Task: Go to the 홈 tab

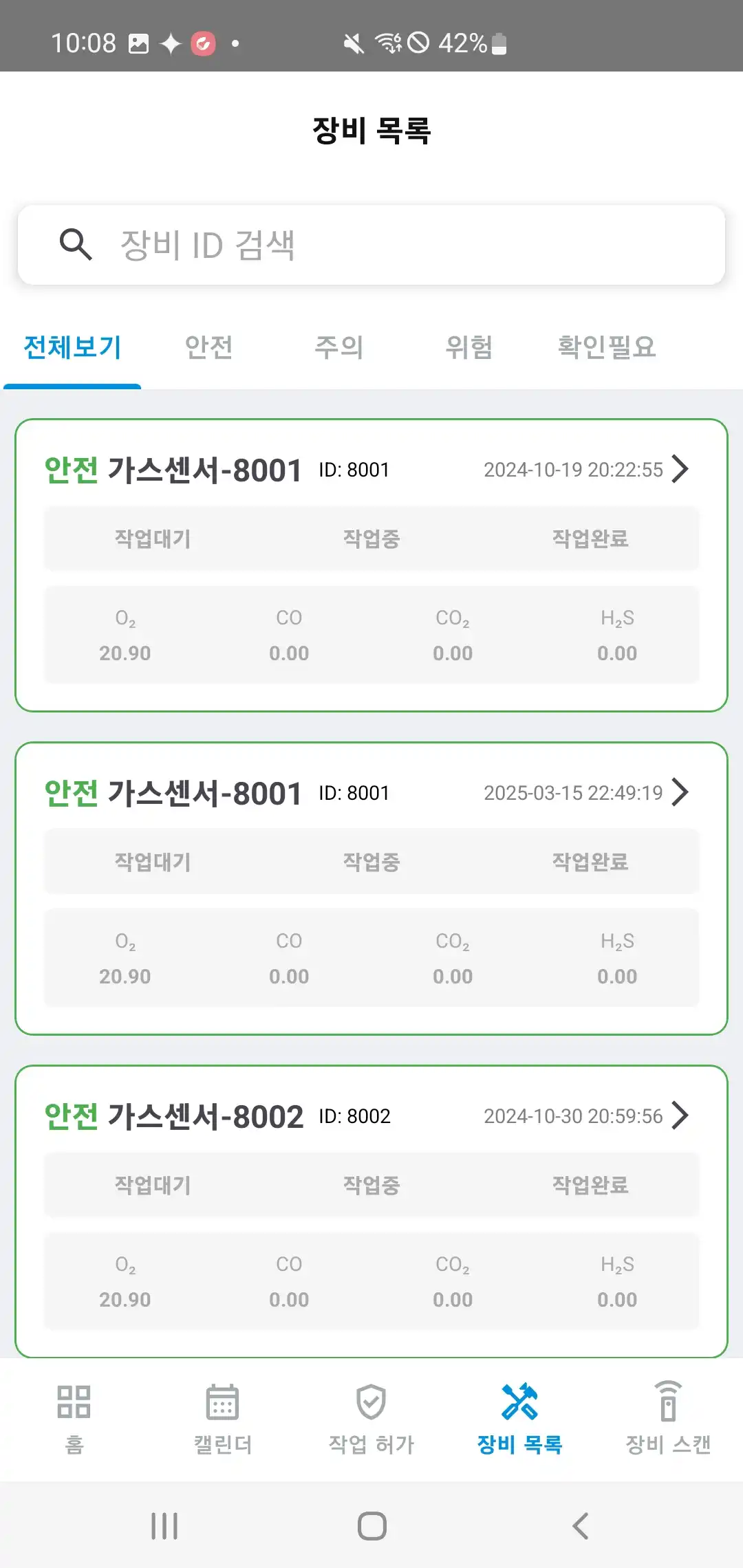Action: point(74,1418)
